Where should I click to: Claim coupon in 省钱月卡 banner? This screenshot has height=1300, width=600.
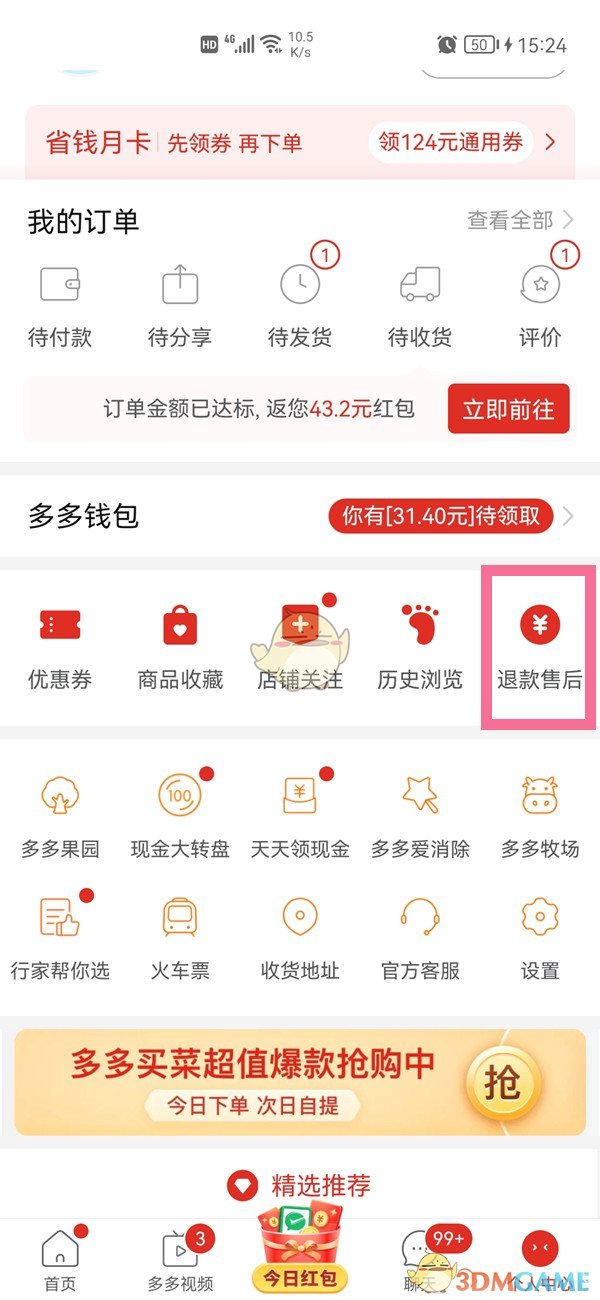[x=450, y=142]
